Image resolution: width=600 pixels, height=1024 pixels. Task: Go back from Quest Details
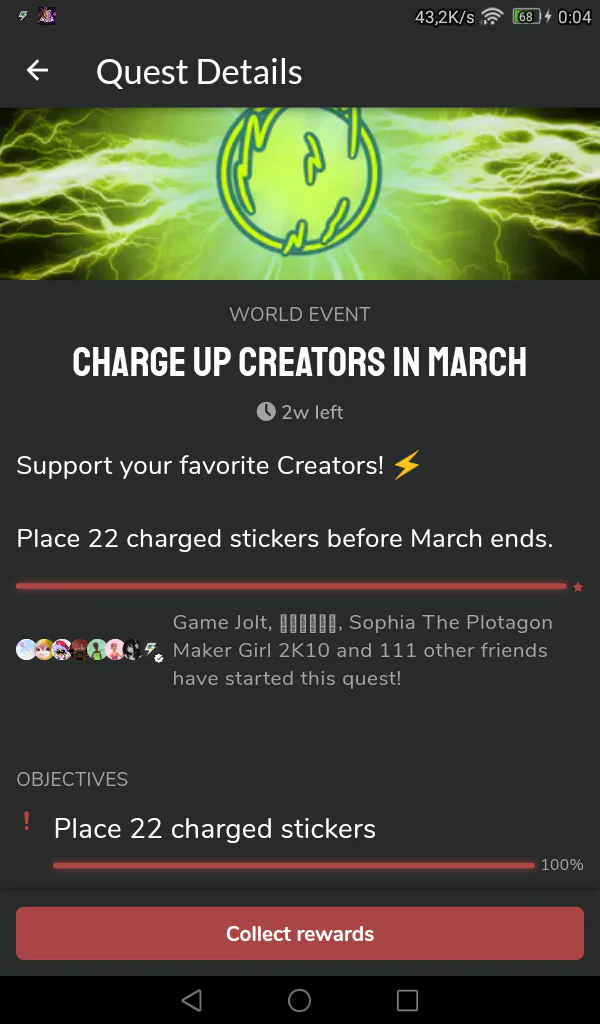tap(37, 71)
